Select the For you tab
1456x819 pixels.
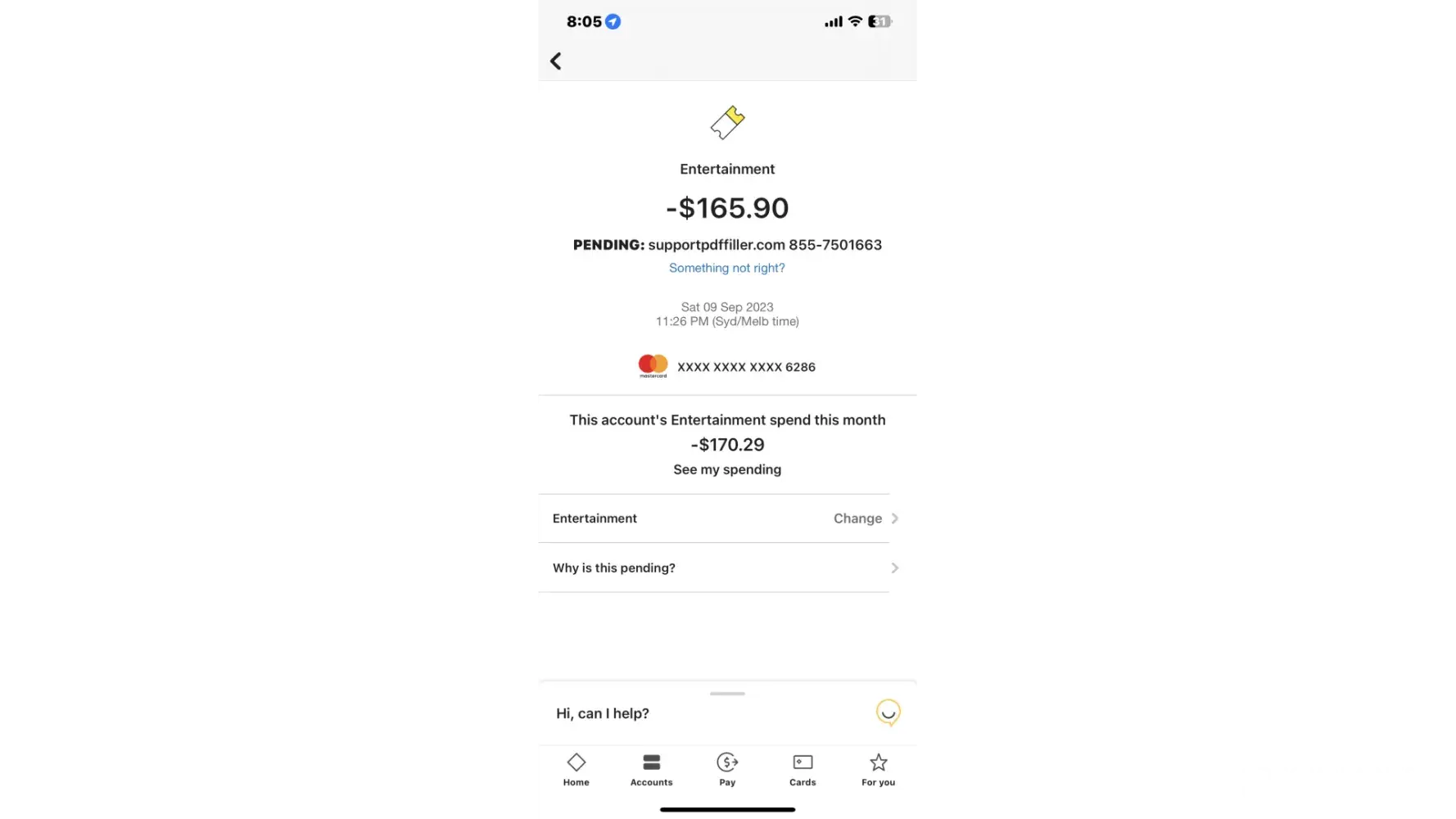[878, 770]
